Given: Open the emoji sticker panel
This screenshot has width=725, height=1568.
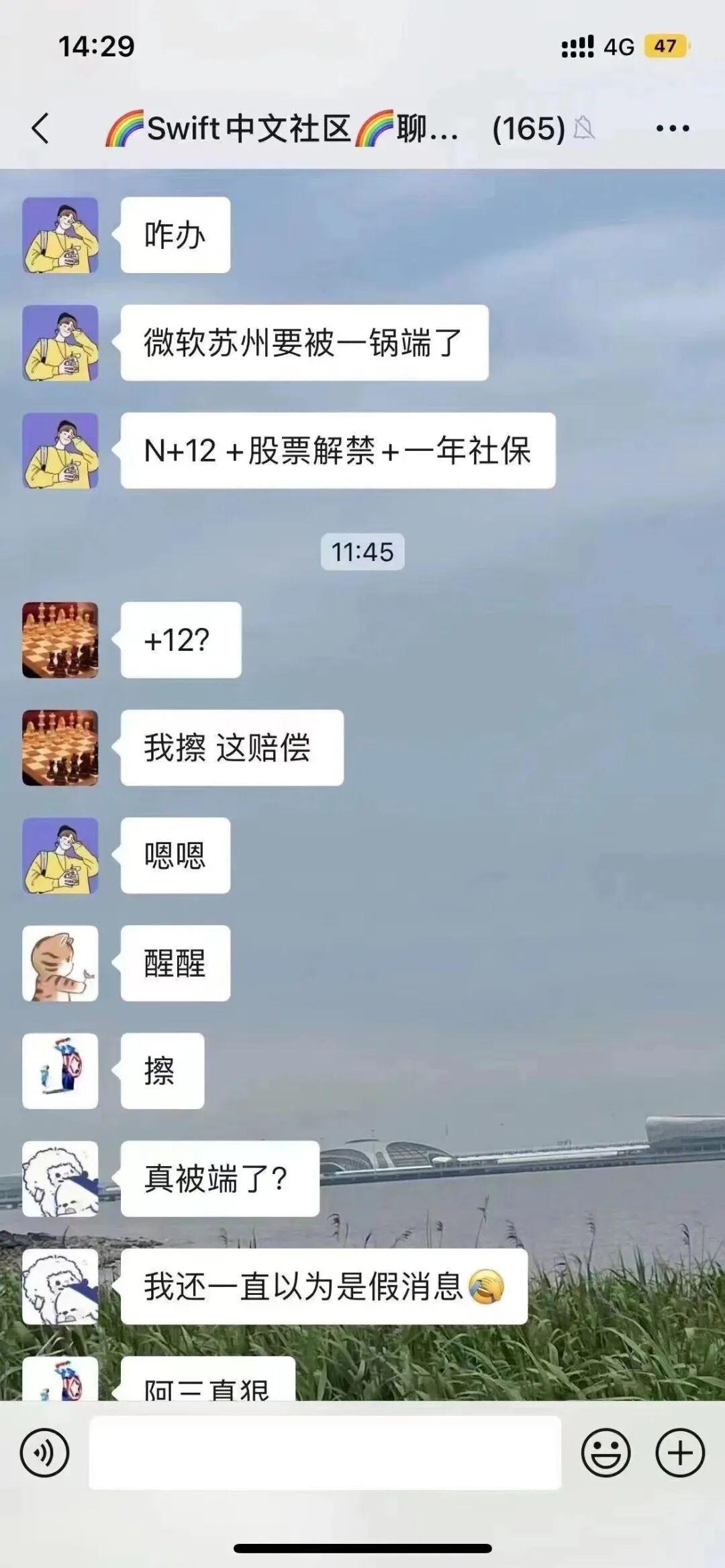Looking at the screenshot, I should click(x=606, y=1453).
